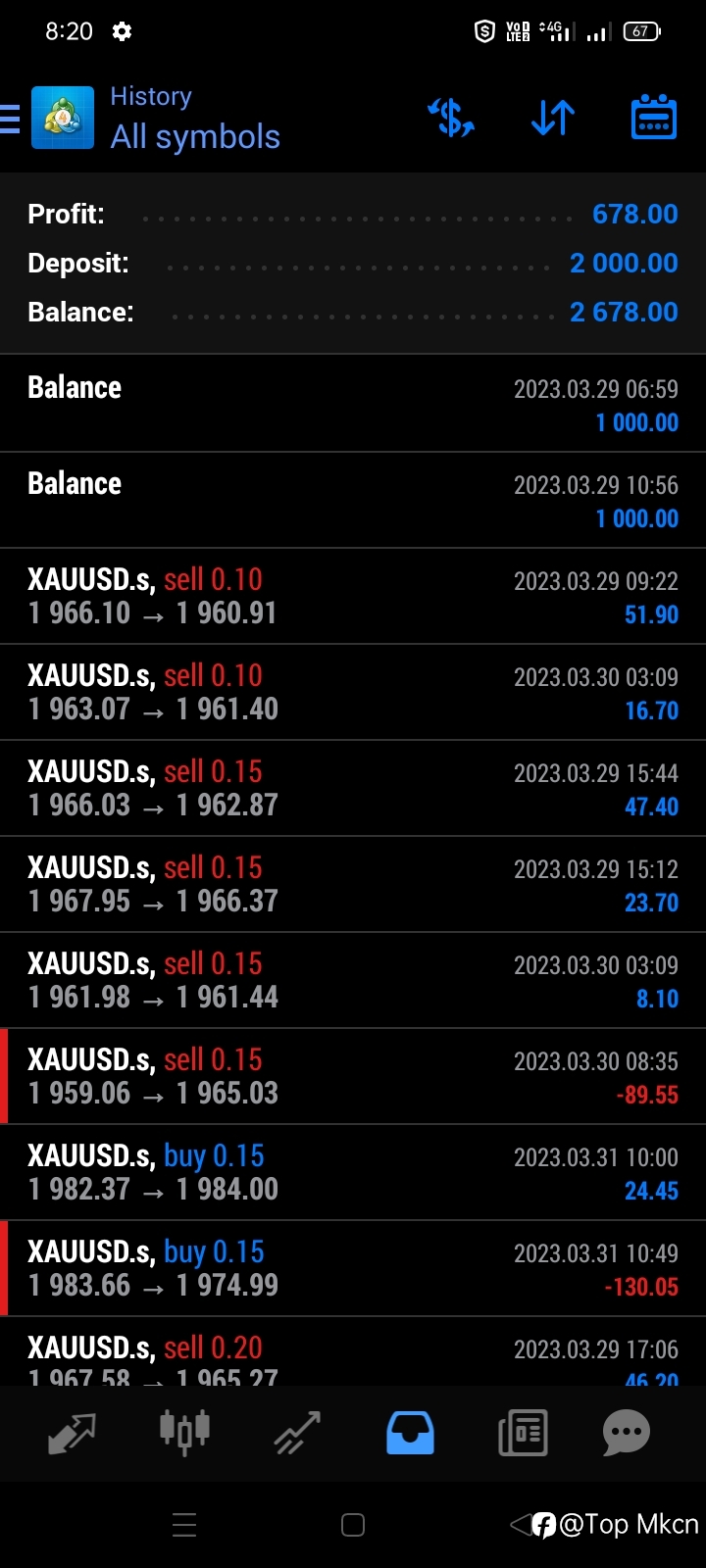Open the side drawer menu
Viewport: 706px width, 1568px height.
(10, 119)
